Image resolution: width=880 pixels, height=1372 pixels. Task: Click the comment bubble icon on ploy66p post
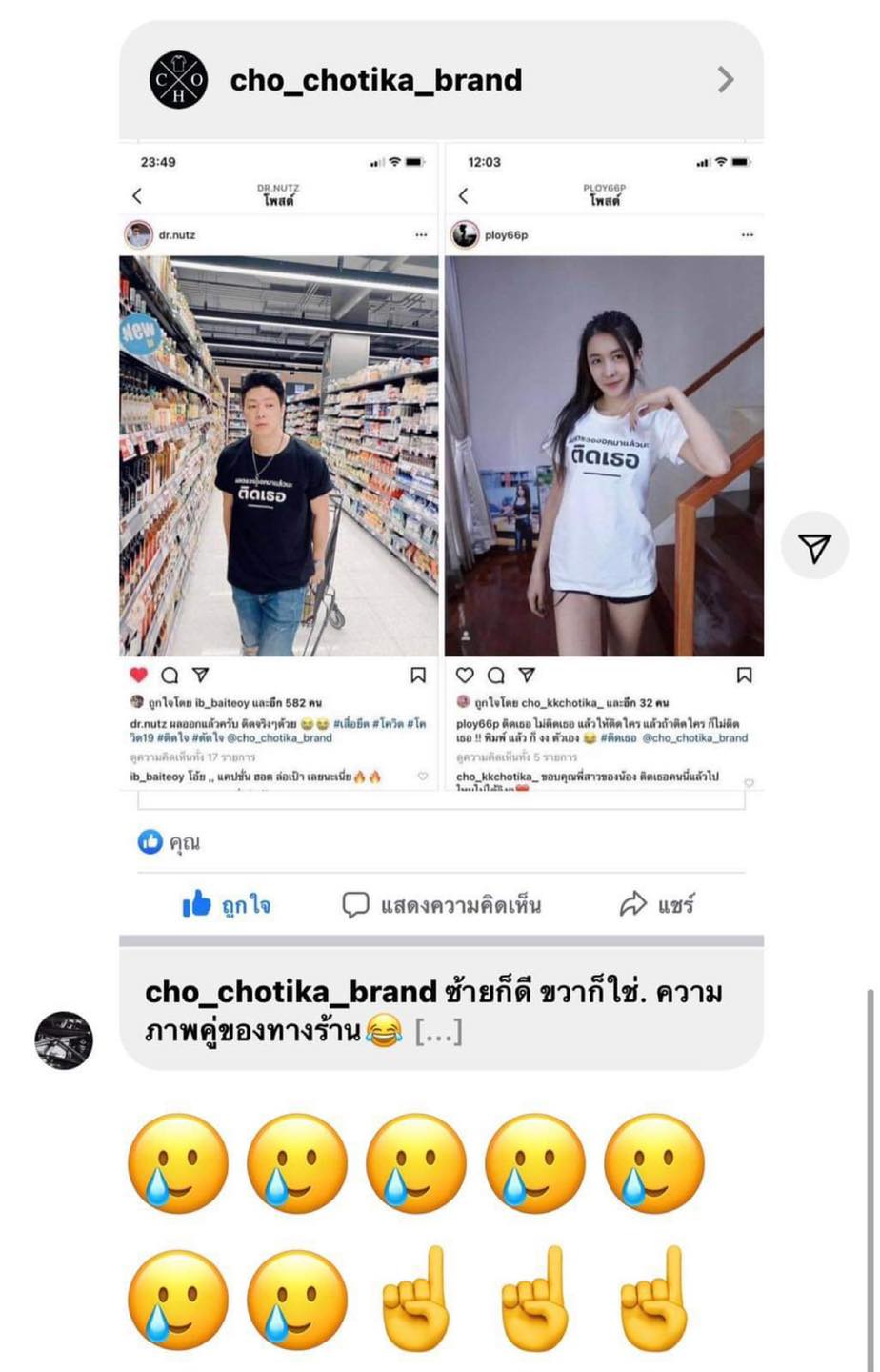(494, 676)
